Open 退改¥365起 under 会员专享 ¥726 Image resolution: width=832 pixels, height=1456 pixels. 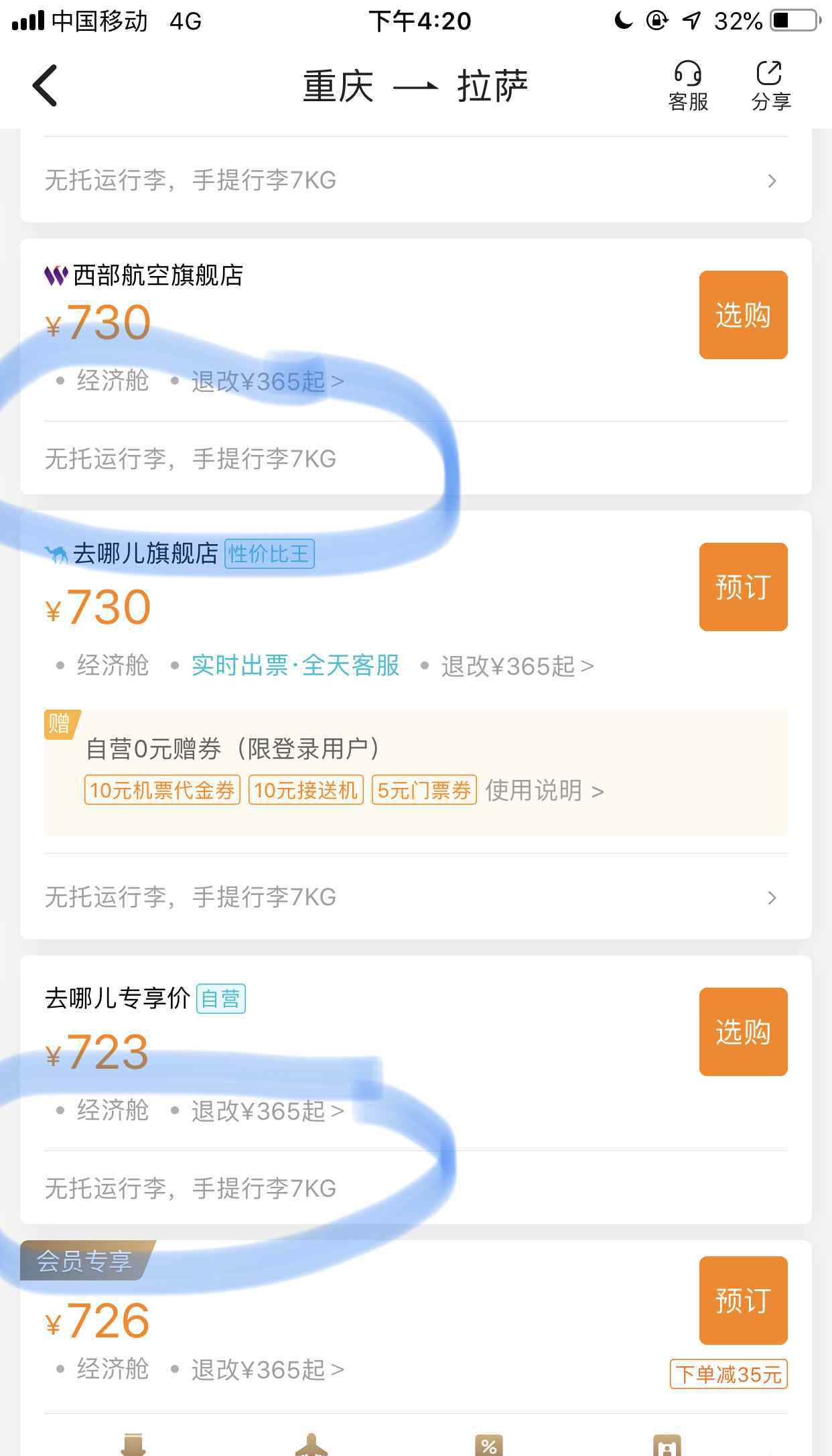click(x=267, y=1370)
